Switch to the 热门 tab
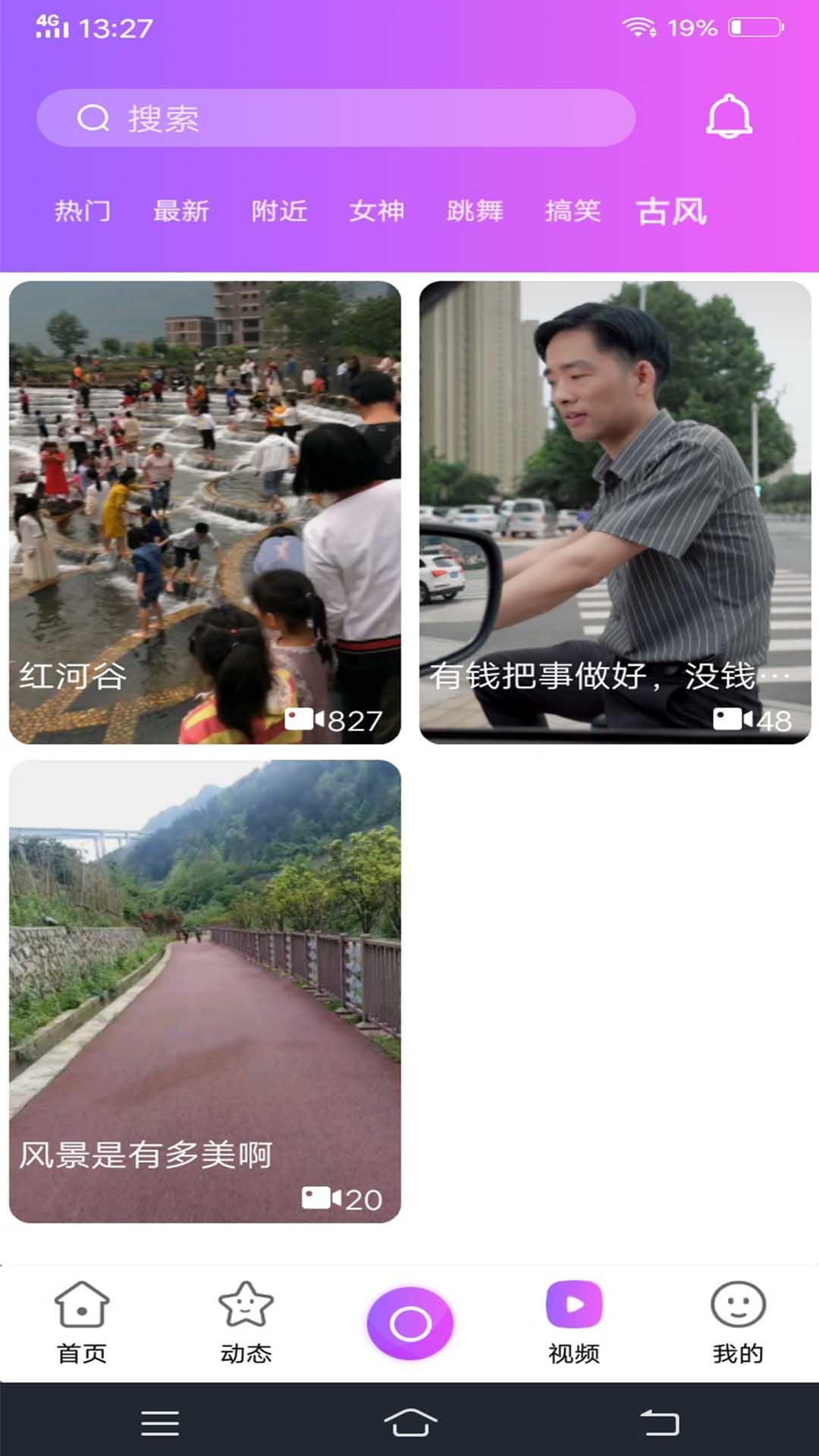 pos(83,211)
